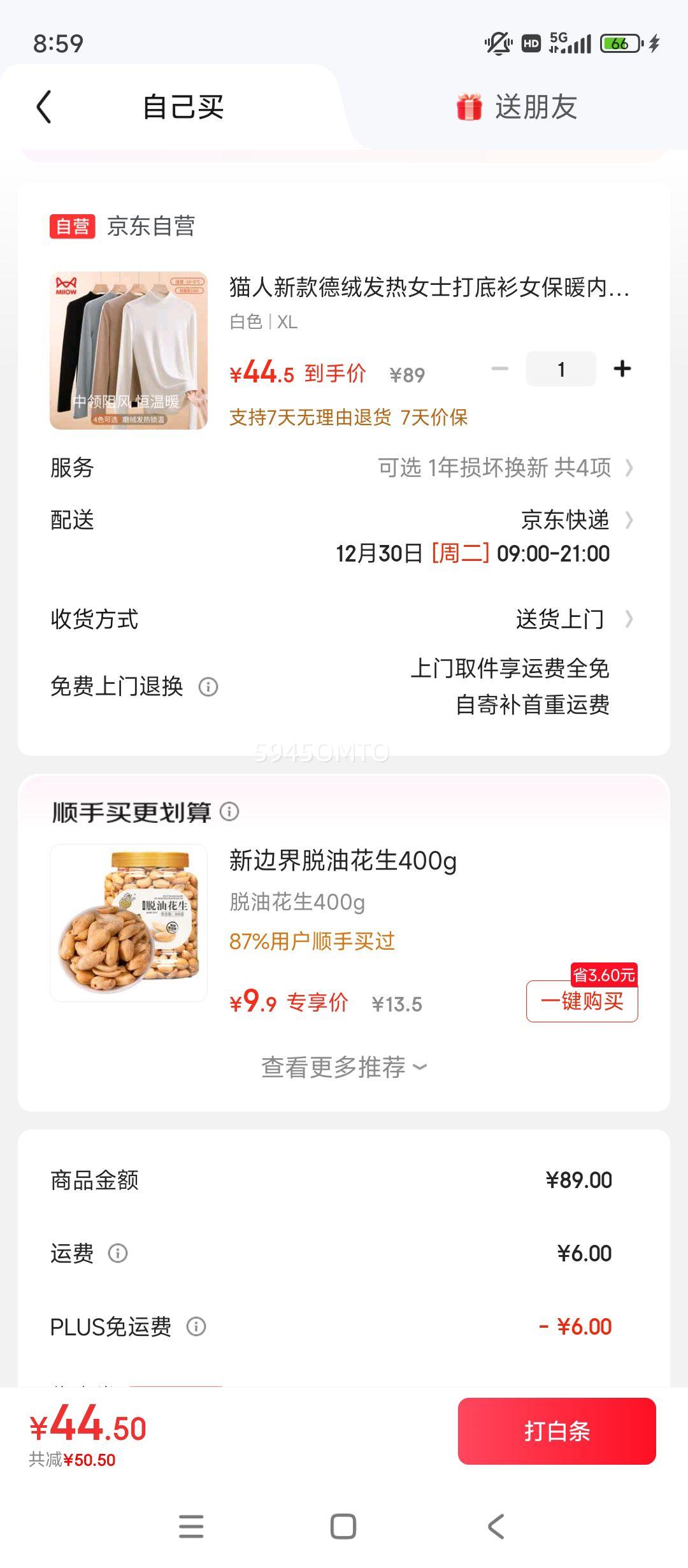Screen dimensions: 688x1568
Task: Increase shirt quantity with the plus button
Action: click(x=622, y=368)
